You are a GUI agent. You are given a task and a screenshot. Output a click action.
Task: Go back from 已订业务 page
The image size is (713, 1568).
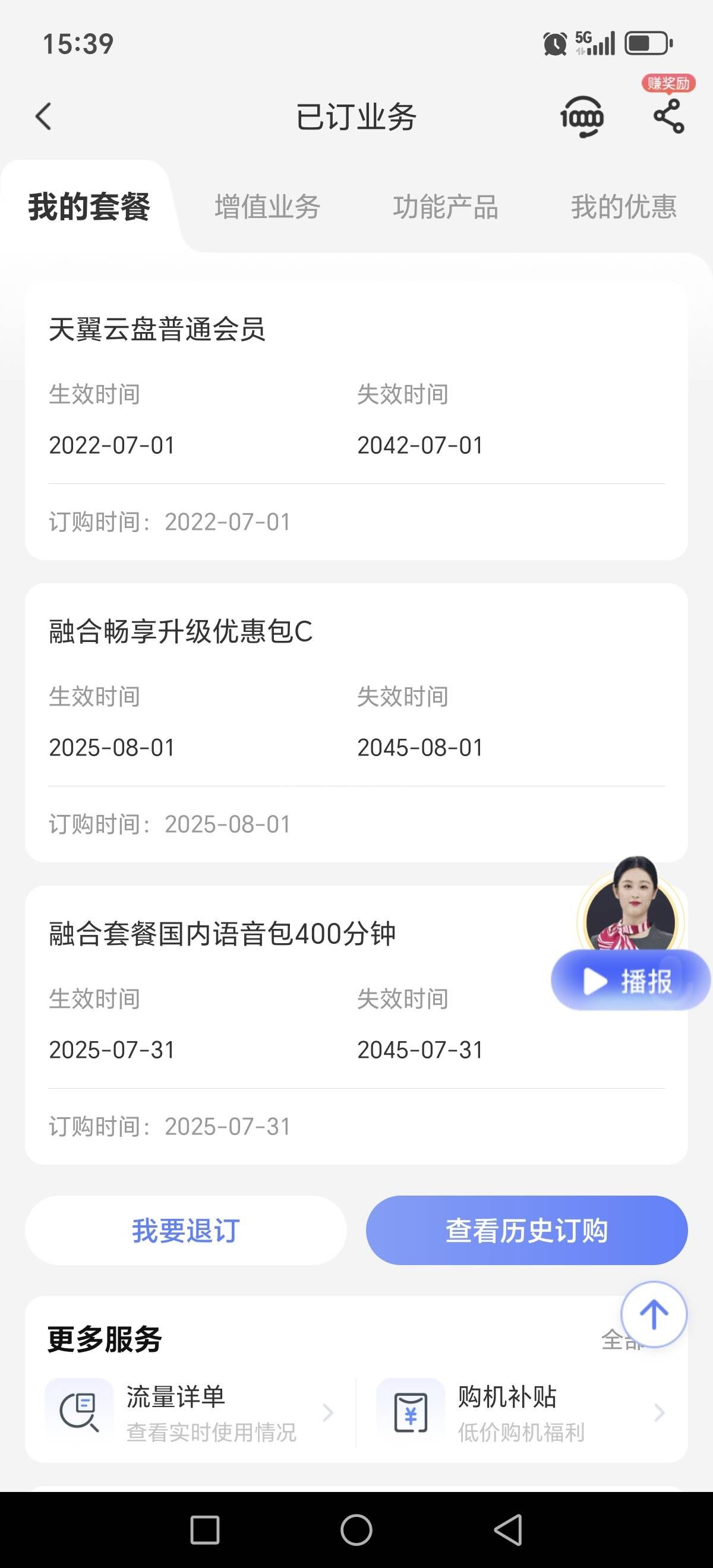(x=43, y=116)
